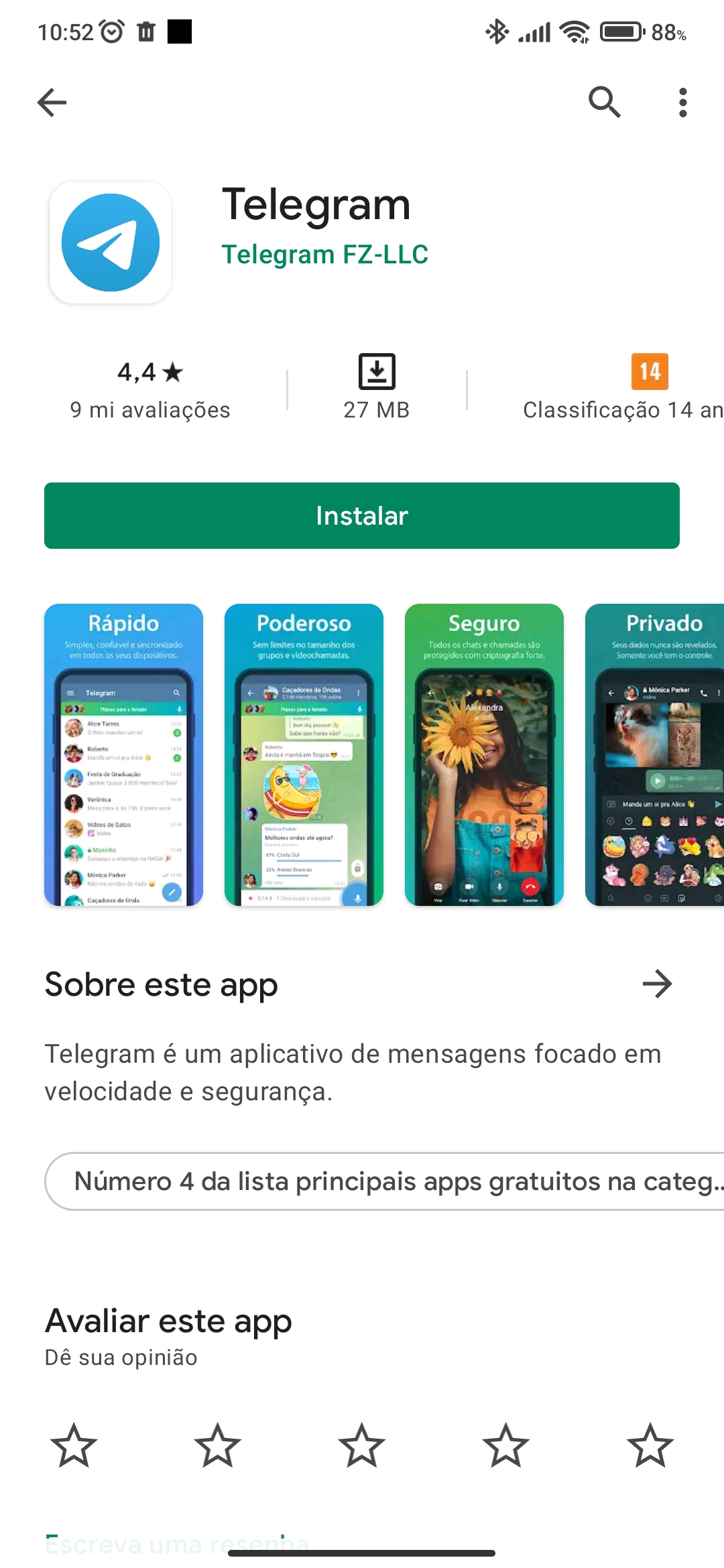Go back using the top-left arrow

(x=52, y=103)
